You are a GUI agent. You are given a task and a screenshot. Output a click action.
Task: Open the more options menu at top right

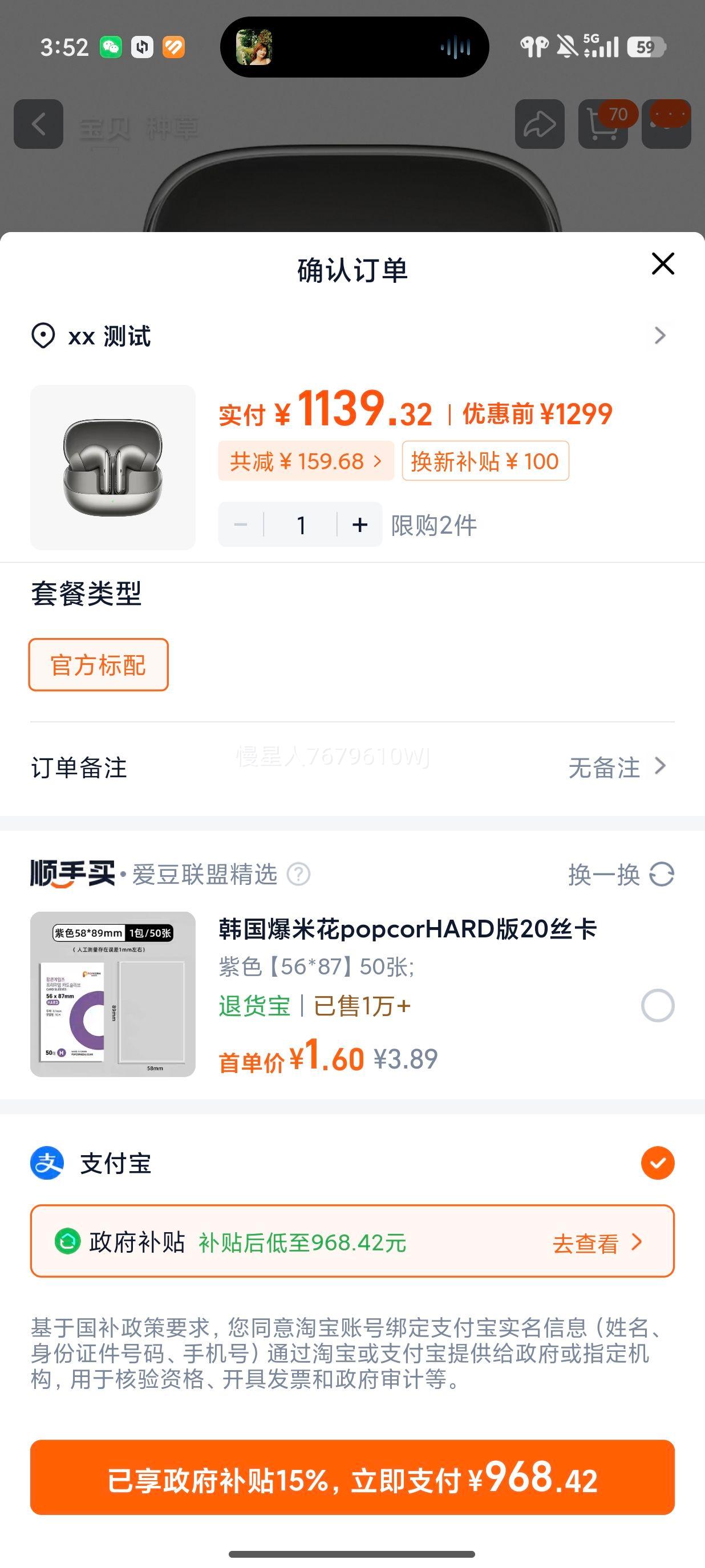point(666,124)
